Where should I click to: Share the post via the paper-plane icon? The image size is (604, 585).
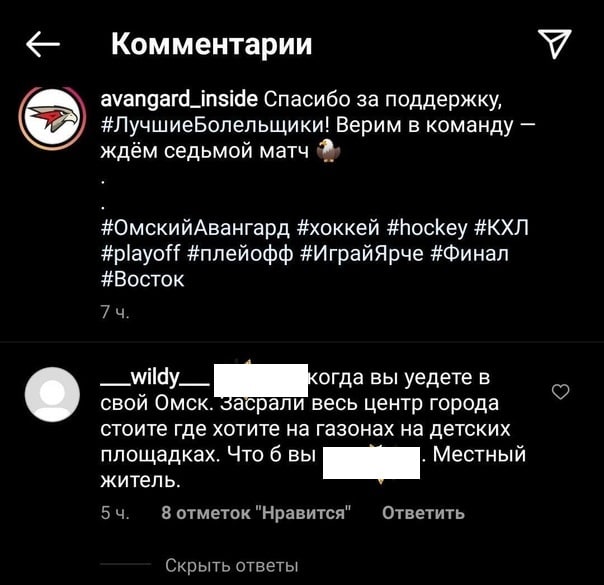pyautogui.click(x=554, y=43)
